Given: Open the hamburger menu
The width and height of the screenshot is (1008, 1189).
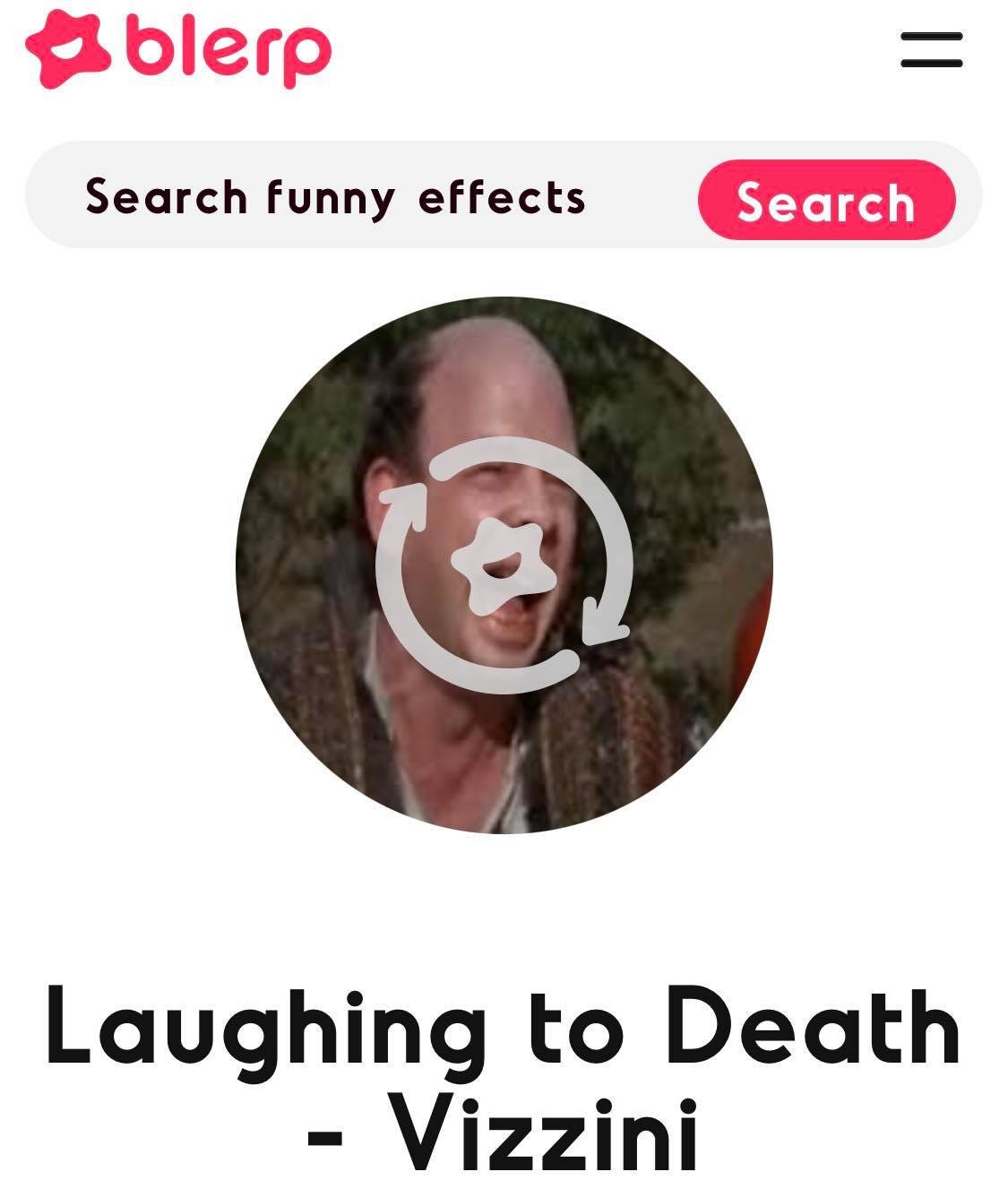Looking at the screenshot, I should pyautogui.click(x=931, y=49).
